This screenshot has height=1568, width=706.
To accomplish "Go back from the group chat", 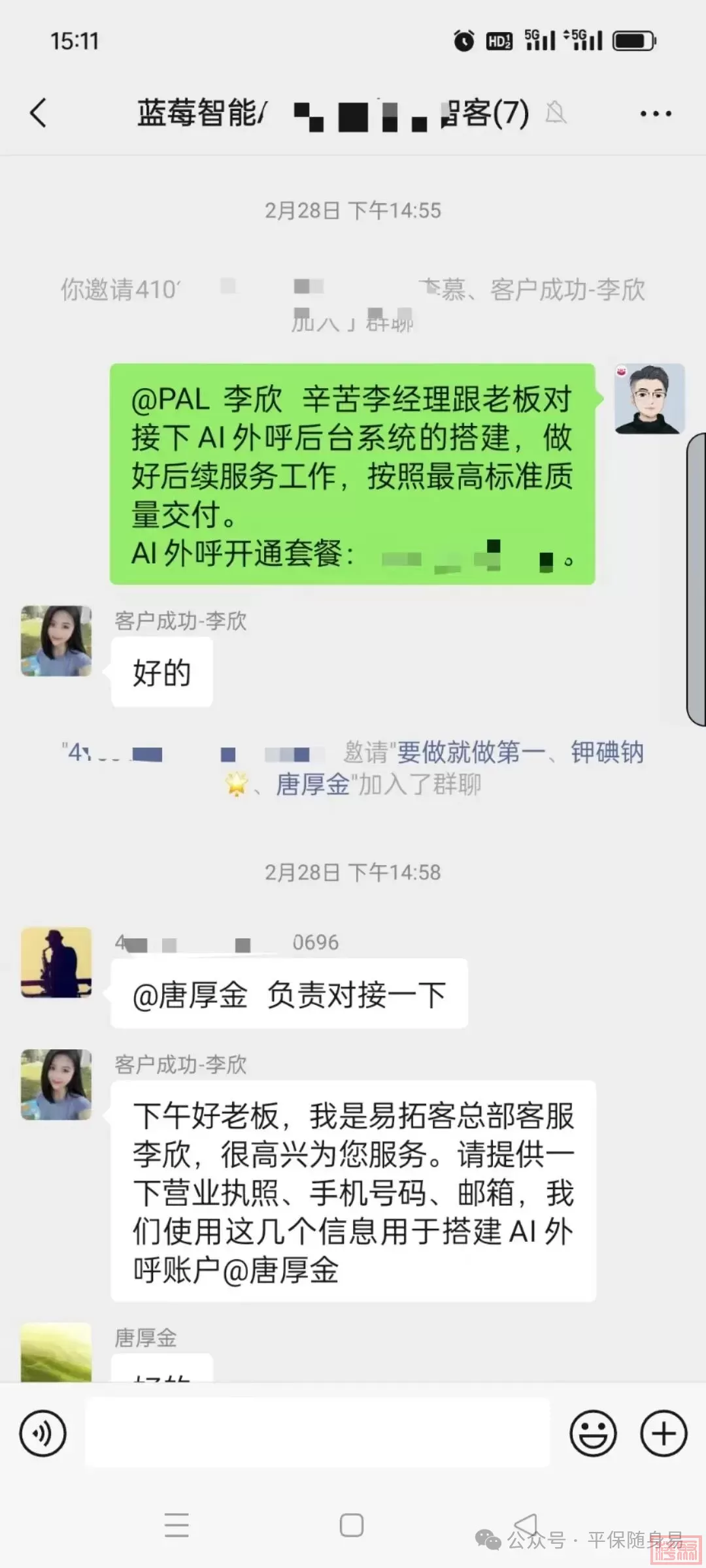I will (39, 113).
